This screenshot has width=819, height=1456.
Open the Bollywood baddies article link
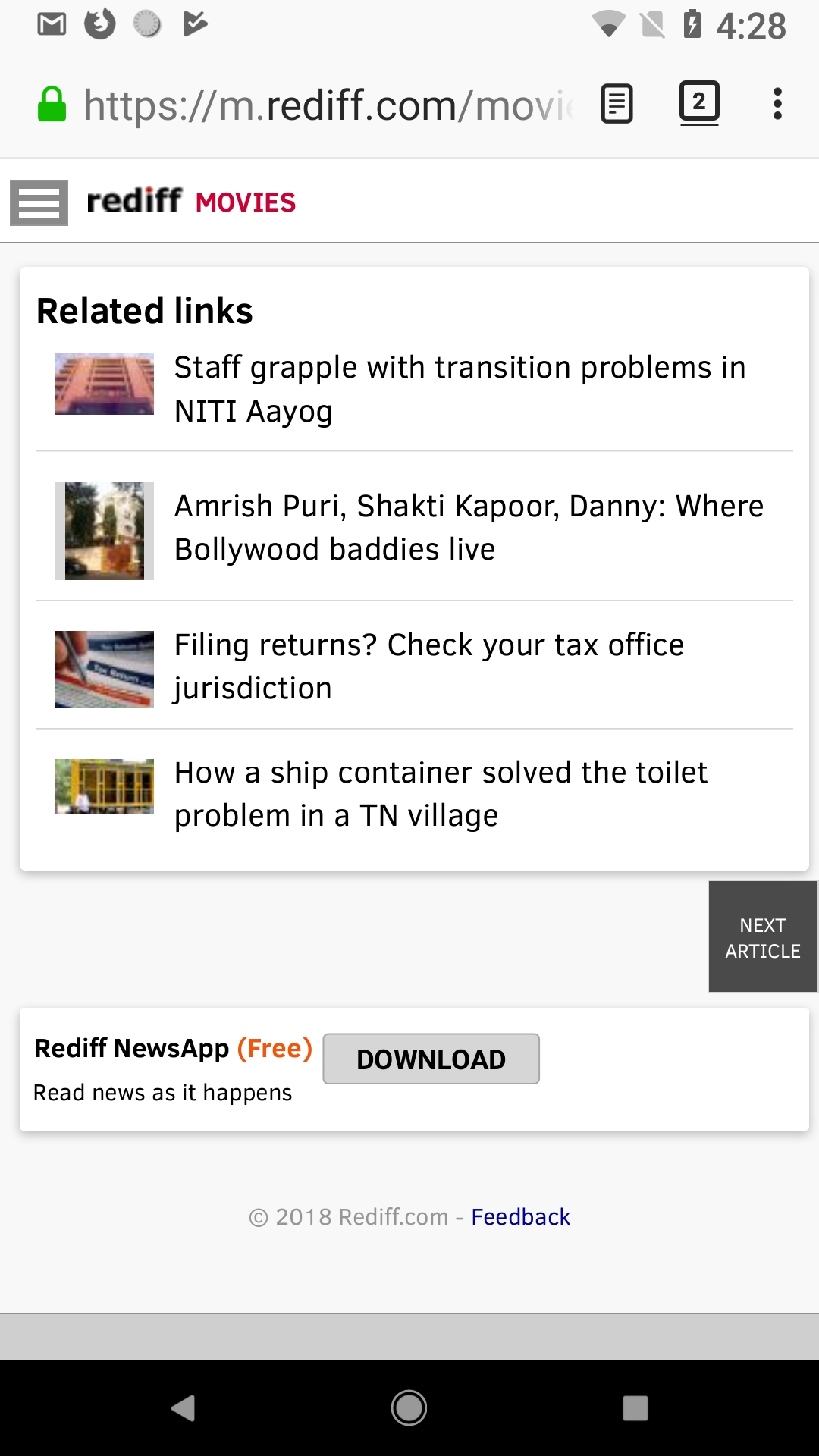point(469,527)
